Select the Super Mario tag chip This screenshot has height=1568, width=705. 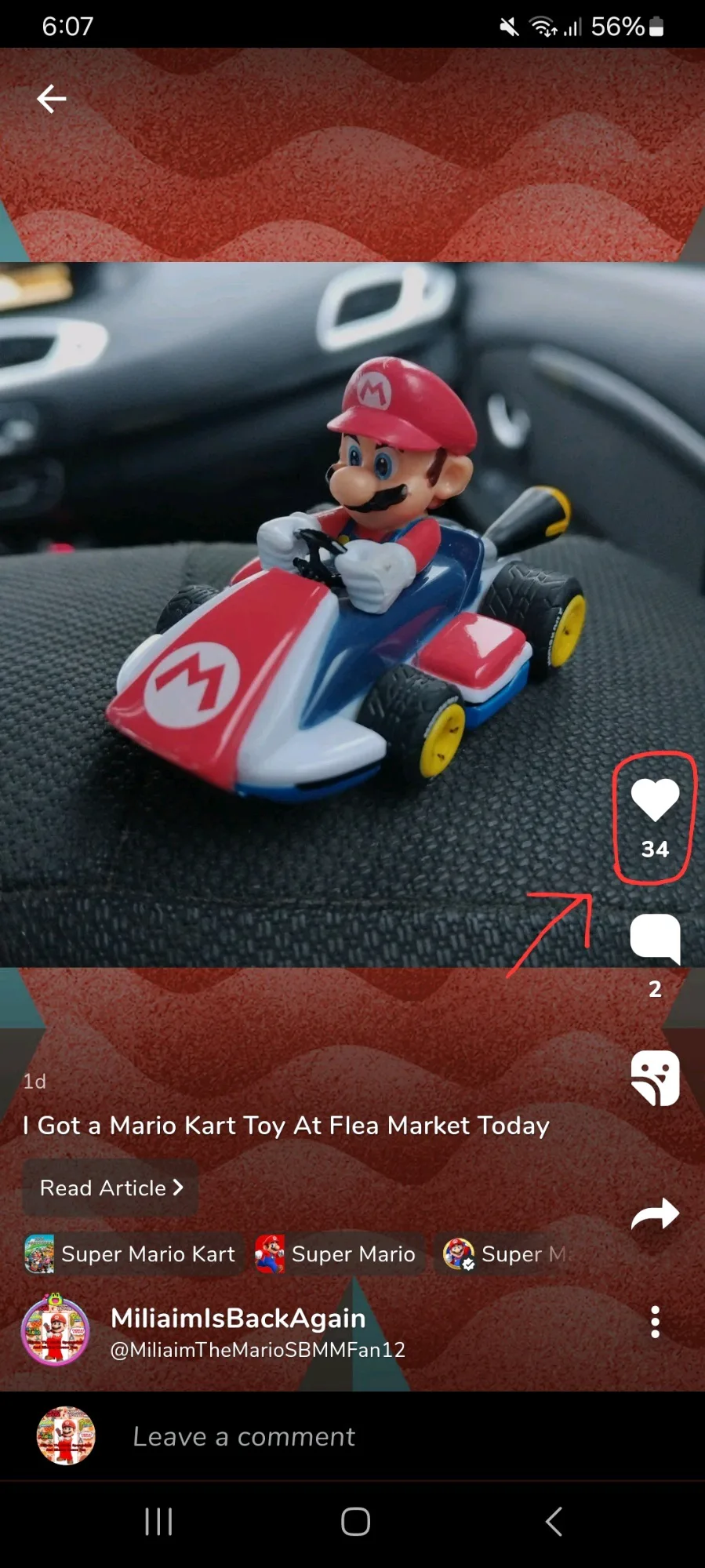point(336,1253)
